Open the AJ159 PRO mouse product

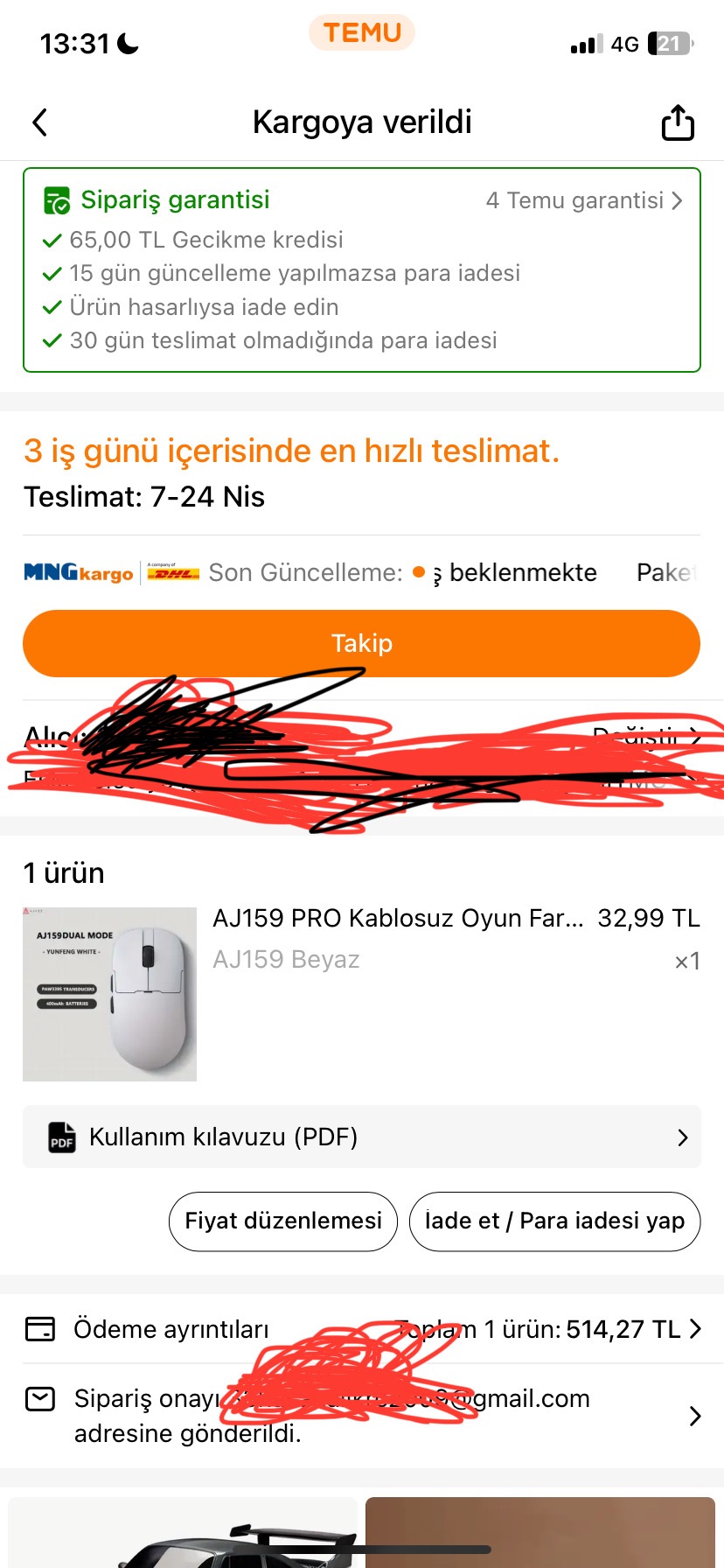coord(398,919)
